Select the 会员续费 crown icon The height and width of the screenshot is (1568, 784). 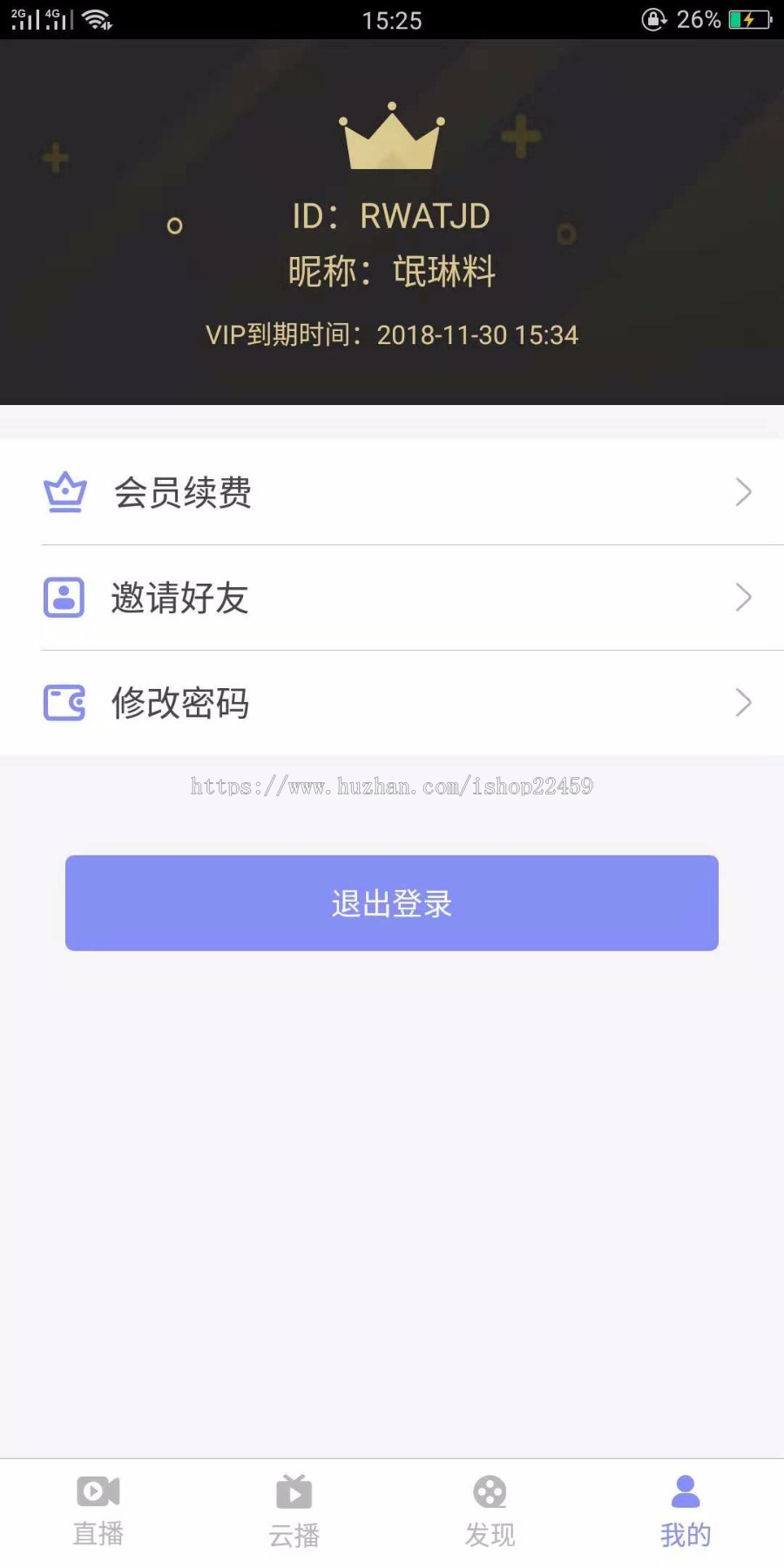click(x=64, y=492)
